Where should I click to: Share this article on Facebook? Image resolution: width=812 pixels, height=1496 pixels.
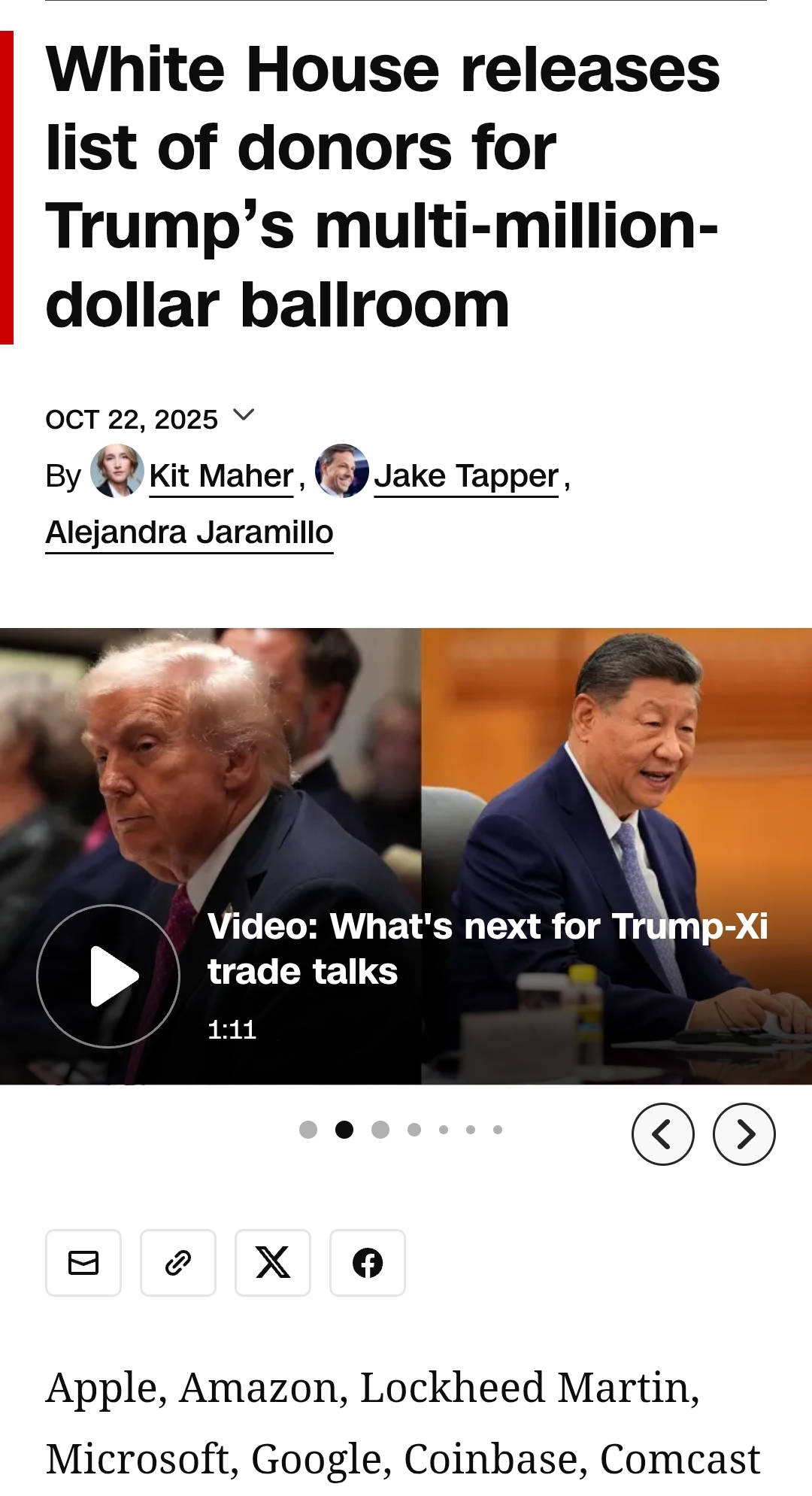coord(368,1262)
